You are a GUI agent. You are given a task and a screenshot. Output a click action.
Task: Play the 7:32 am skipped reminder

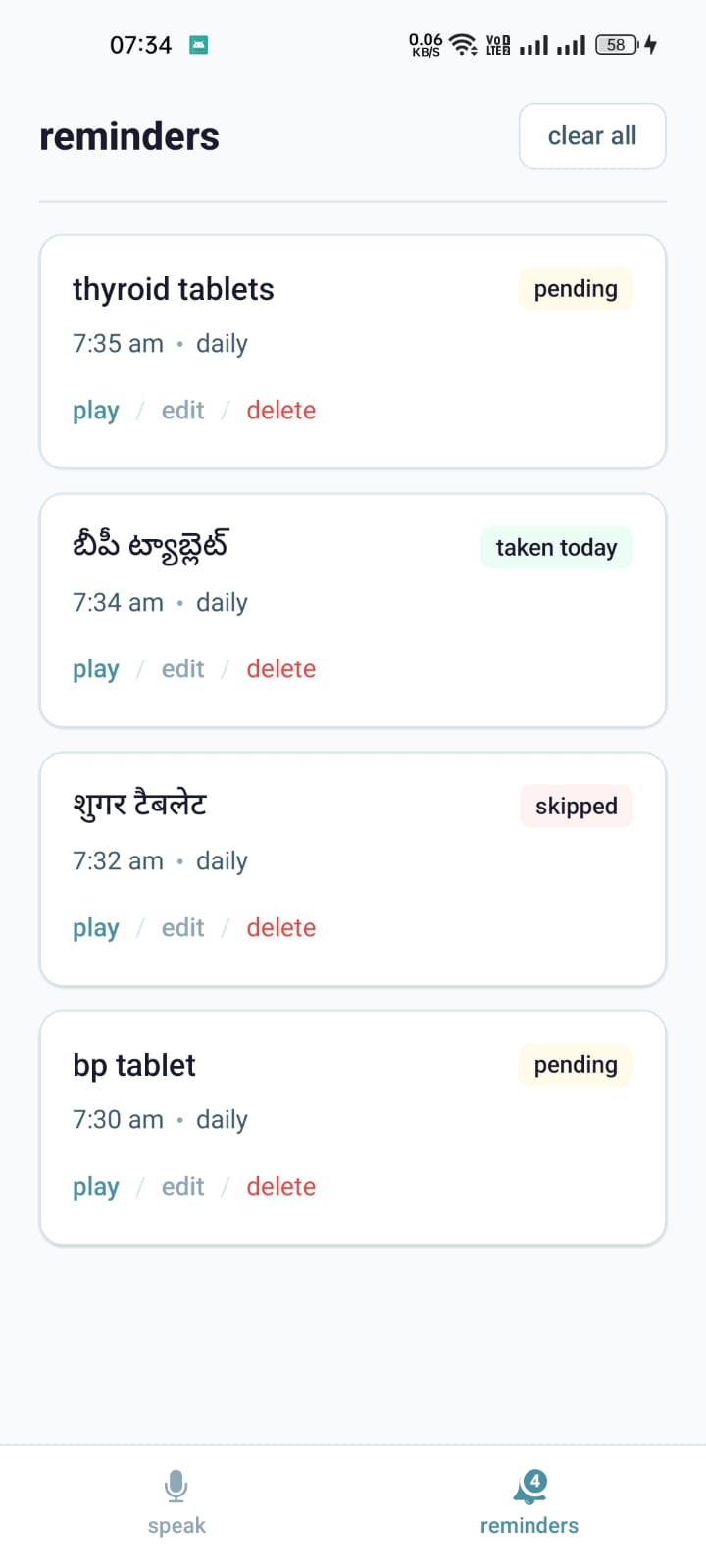[96, 928]
